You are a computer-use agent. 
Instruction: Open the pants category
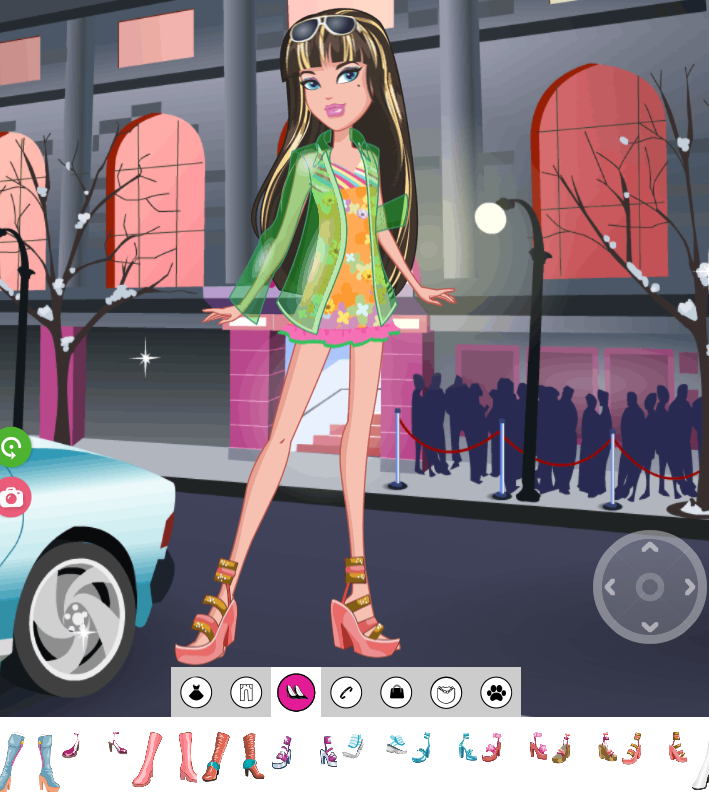tap(246, 692)
